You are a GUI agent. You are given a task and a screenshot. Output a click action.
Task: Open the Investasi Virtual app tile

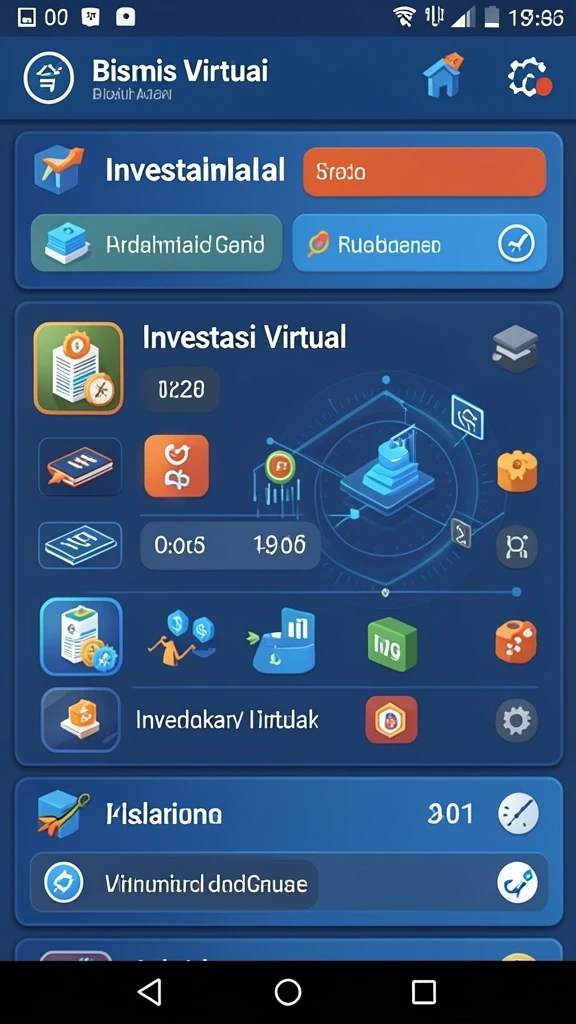(x=78, y=368)
